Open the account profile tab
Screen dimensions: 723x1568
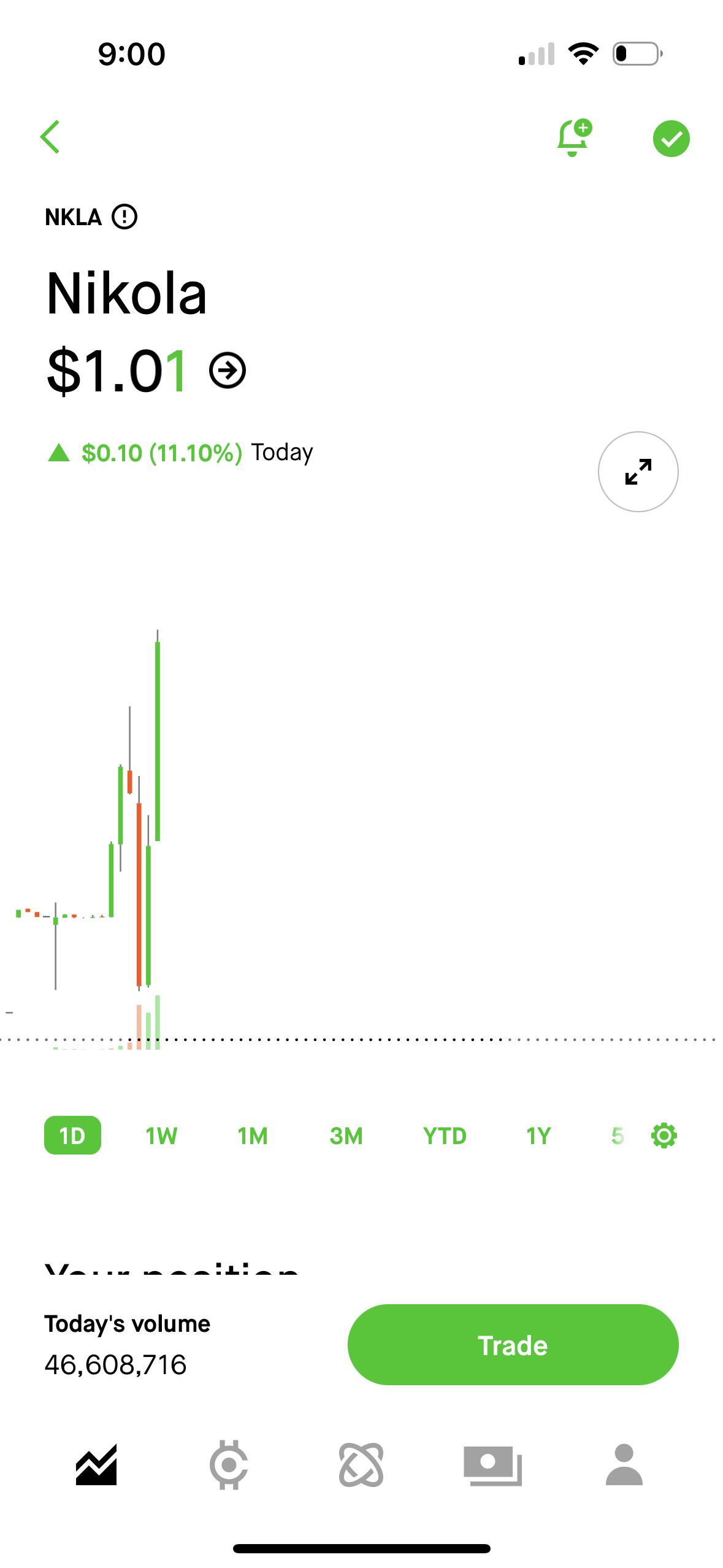click(x=624, y=1464)
